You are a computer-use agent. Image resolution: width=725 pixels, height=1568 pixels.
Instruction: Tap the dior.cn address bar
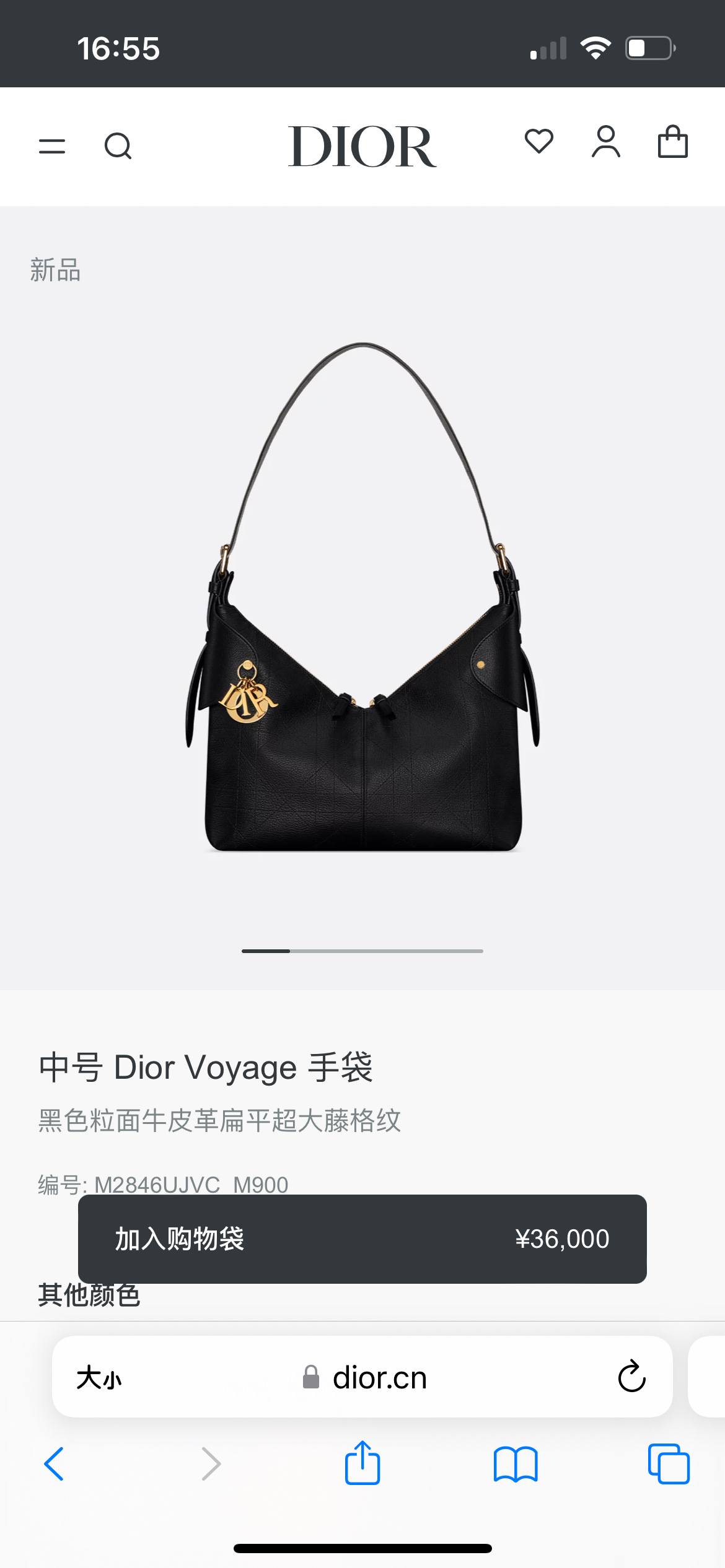coord(378,1378)
